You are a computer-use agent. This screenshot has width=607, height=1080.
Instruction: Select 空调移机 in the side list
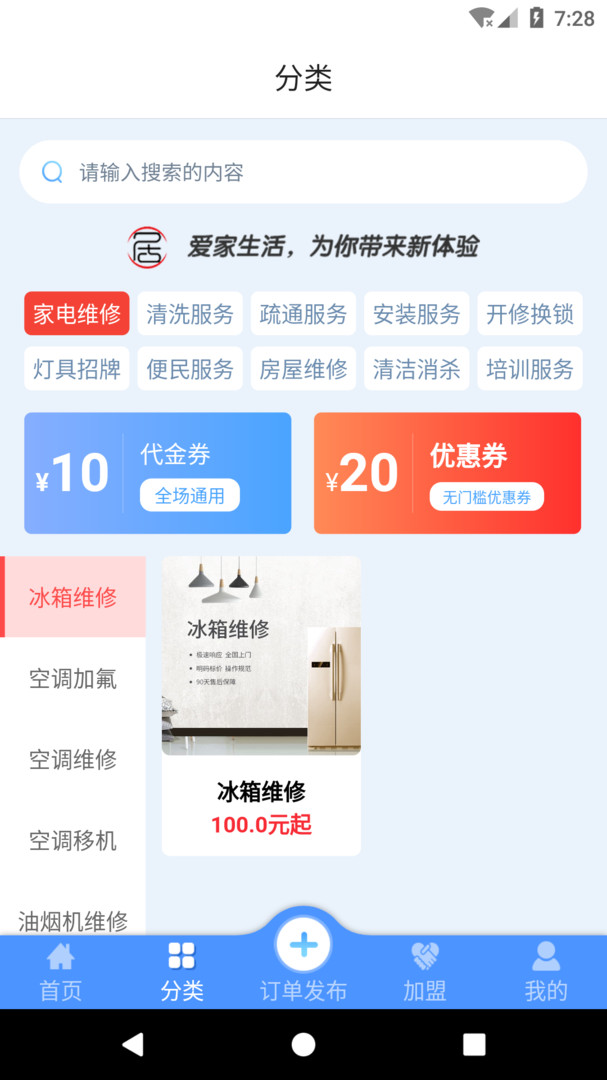73,841
